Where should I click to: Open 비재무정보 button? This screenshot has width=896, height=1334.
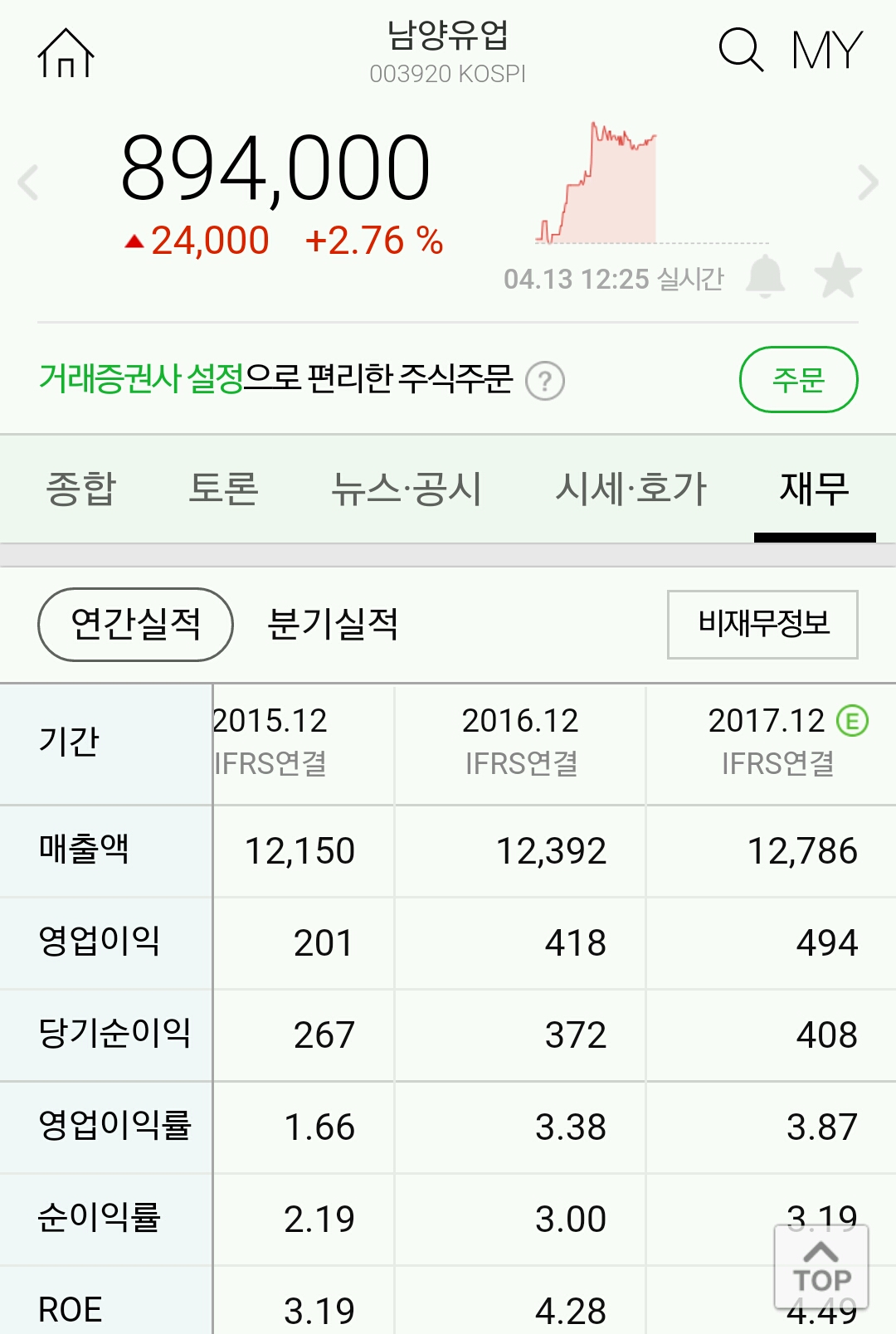762,625
